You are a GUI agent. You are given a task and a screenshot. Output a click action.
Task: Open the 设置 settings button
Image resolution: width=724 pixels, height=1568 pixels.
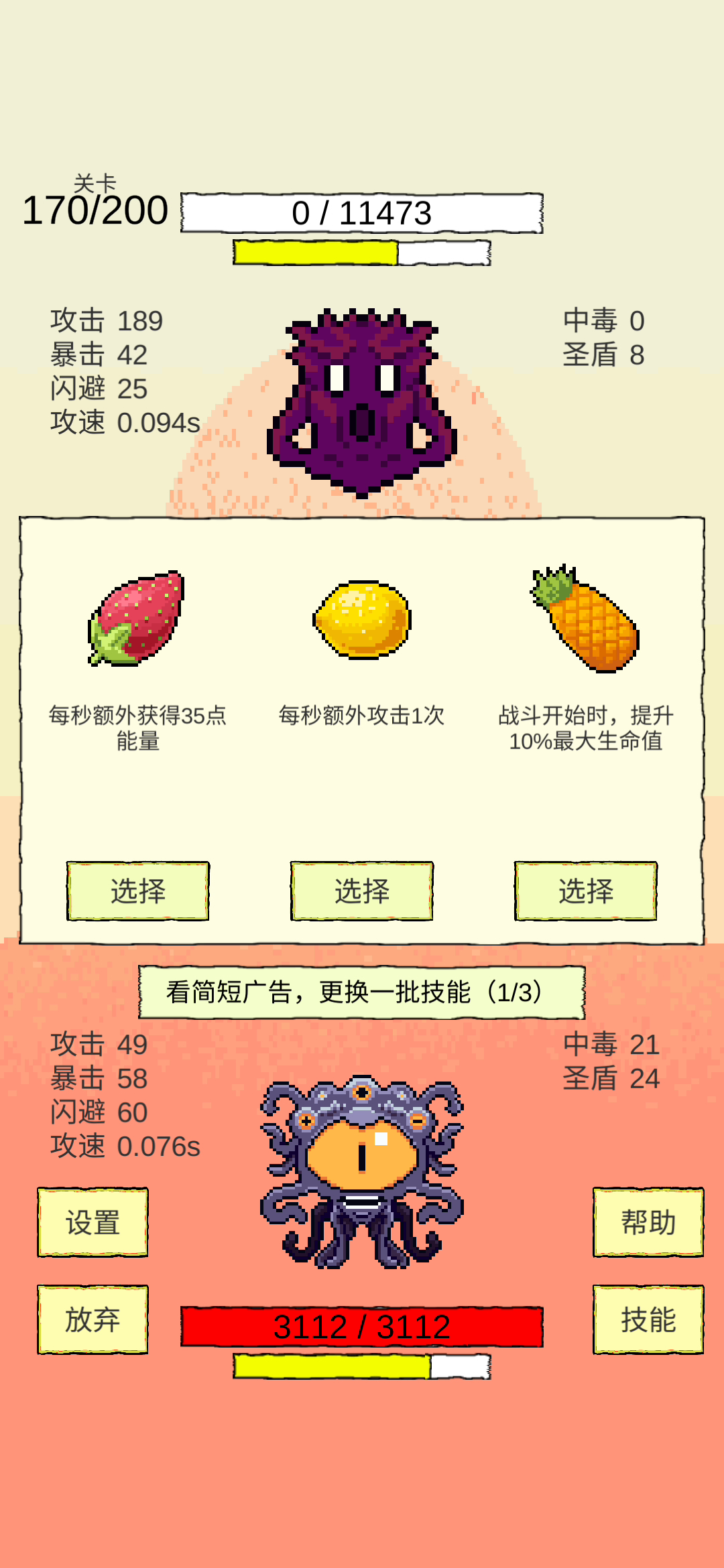tap(93, 1222)
